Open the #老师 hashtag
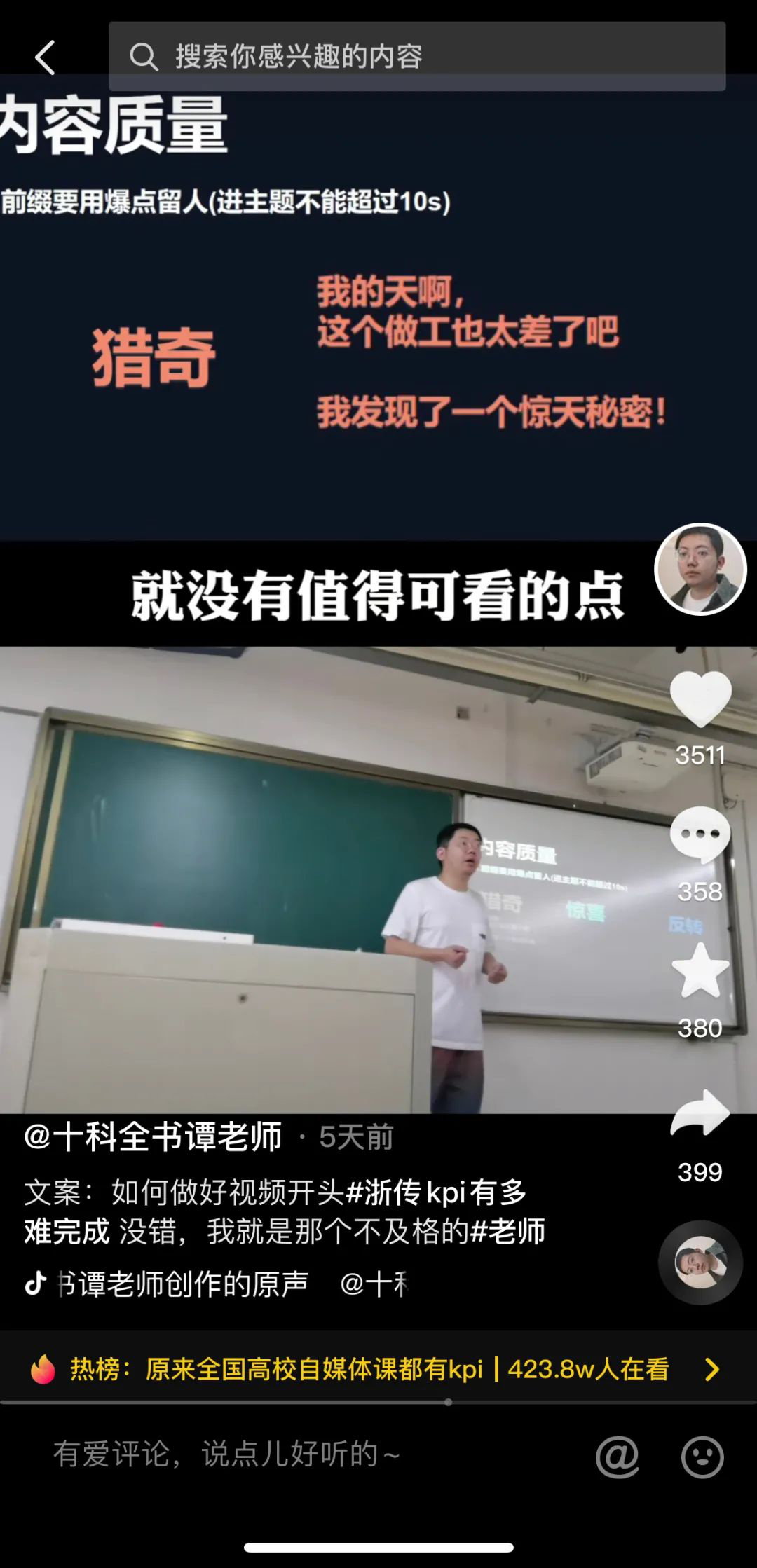Viewport: 757px width, 1568px height. tap(507, 1231)
